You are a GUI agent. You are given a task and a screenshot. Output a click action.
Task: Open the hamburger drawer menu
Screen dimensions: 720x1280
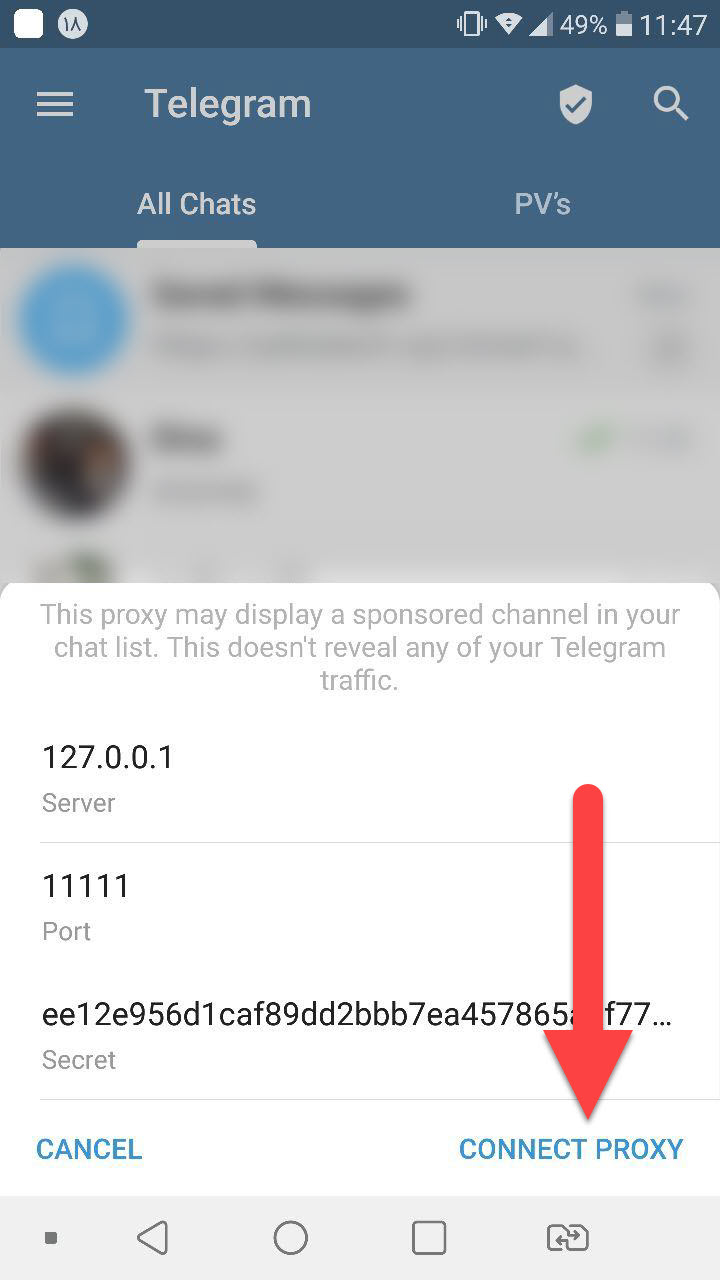coord(55,104)
